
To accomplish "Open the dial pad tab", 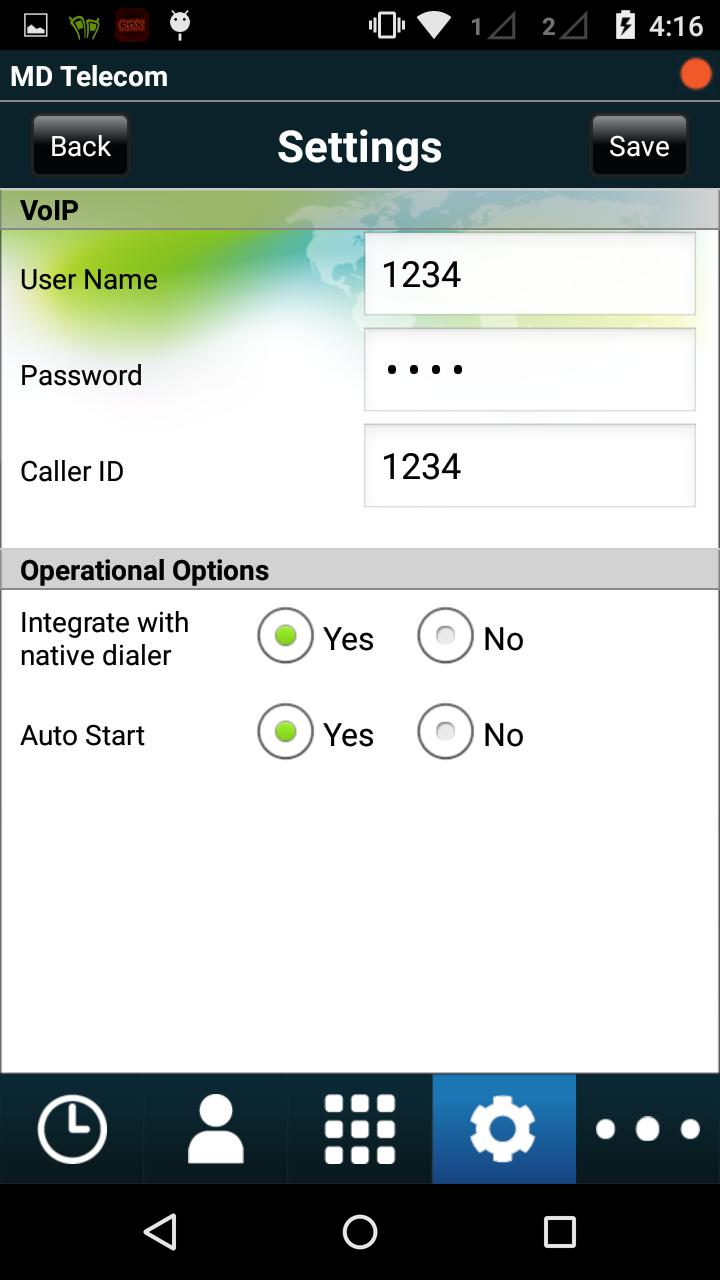I will (359, 1128).
